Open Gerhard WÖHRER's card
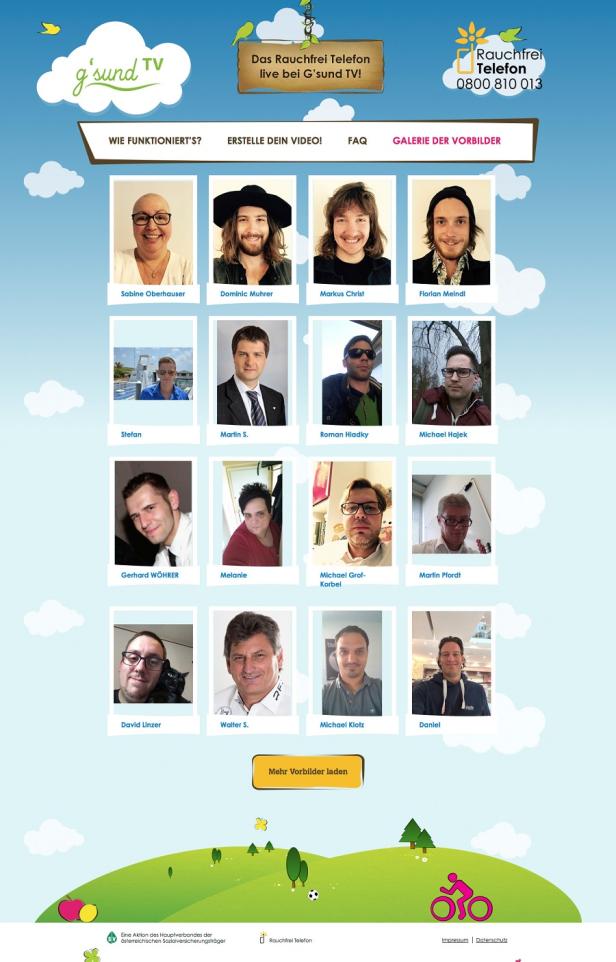 point(153,515)
